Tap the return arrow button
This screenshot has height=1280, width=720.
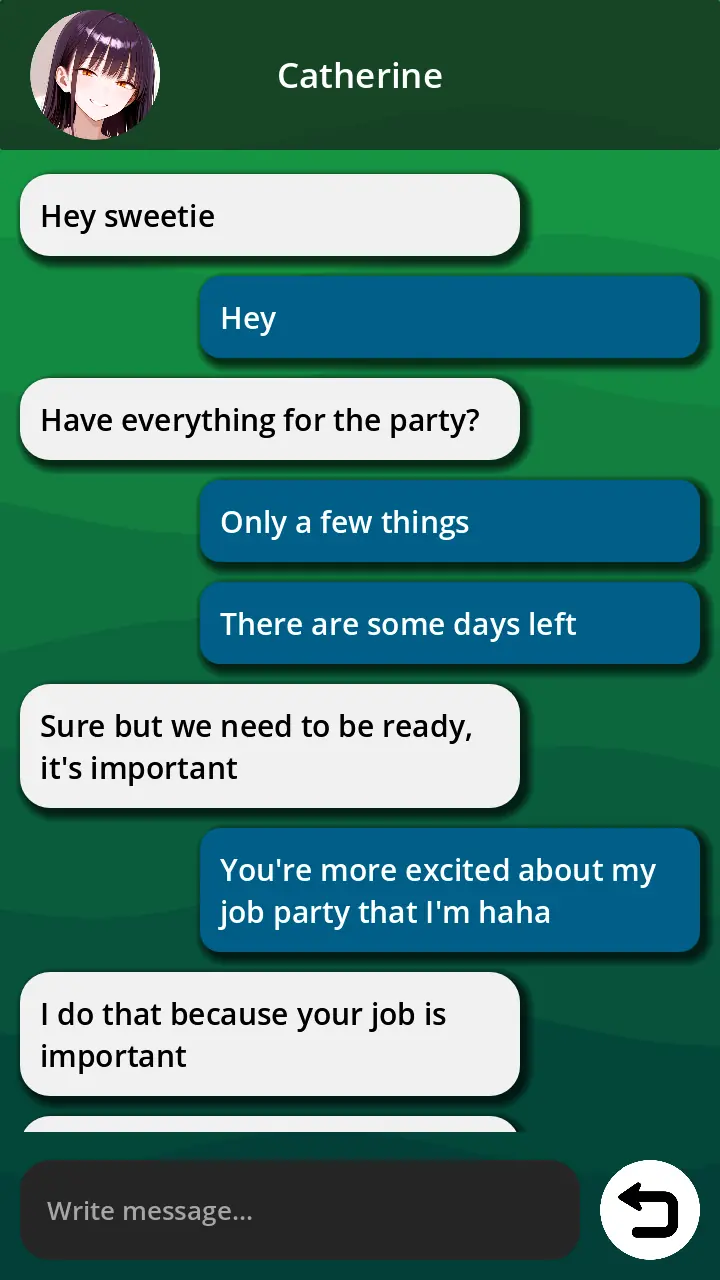click(649, 1210)
